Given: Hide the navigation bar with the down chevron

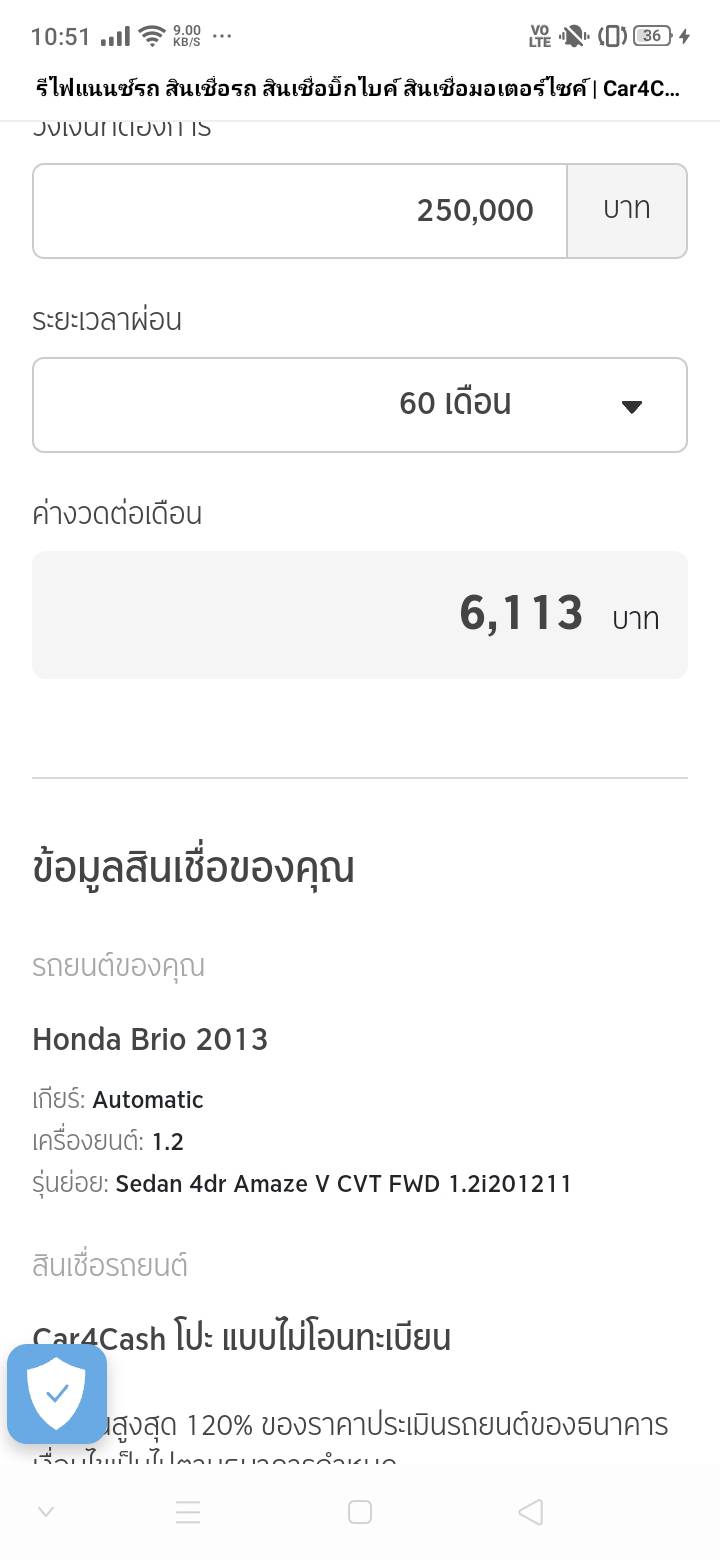Looking at the screenshot, I should pyautogui.click(x=45, y=1512).
